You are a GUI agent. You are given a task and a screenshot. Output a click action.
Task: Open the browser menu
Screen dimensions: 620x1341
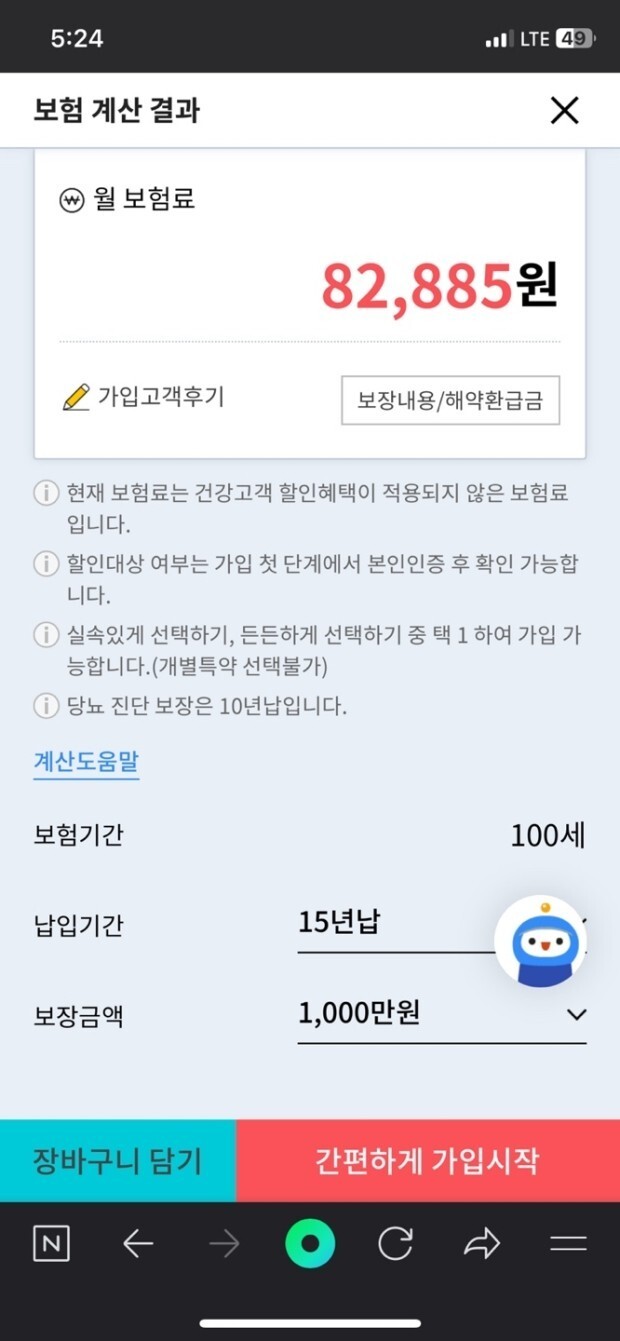click(x=568, y=1244)
